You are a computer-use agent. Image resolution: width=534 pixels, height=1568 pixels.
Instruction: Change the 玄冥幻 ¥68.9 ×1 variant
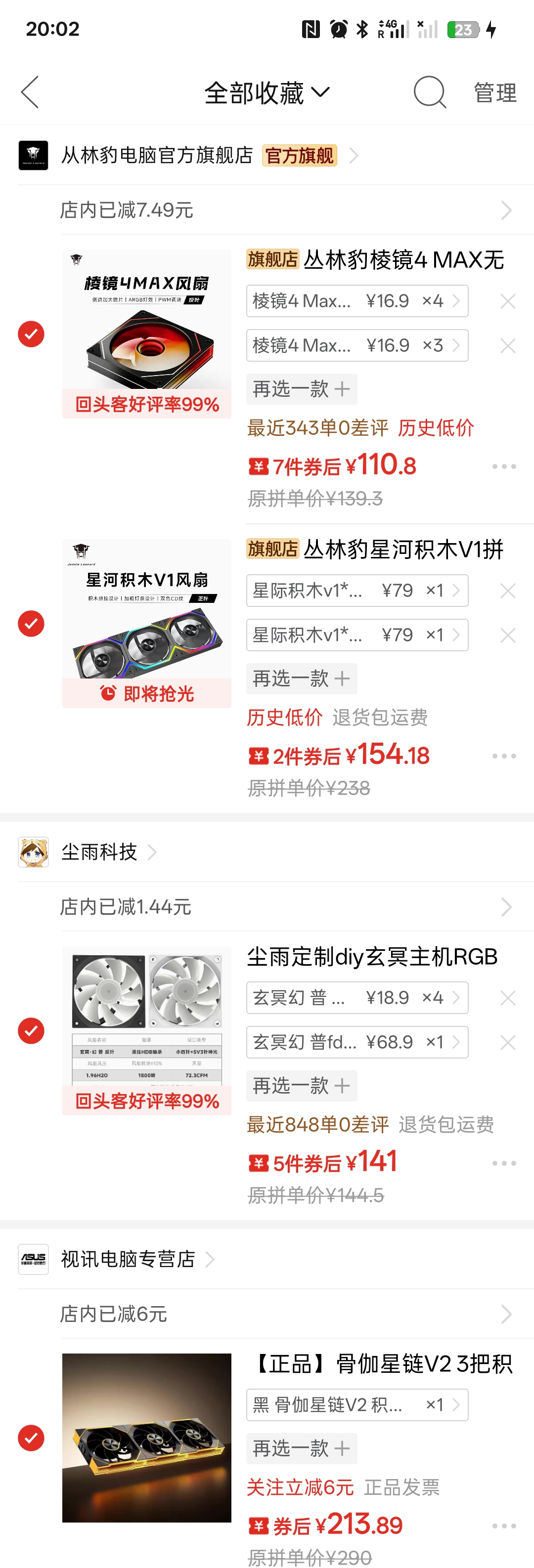click(357, 1042)
